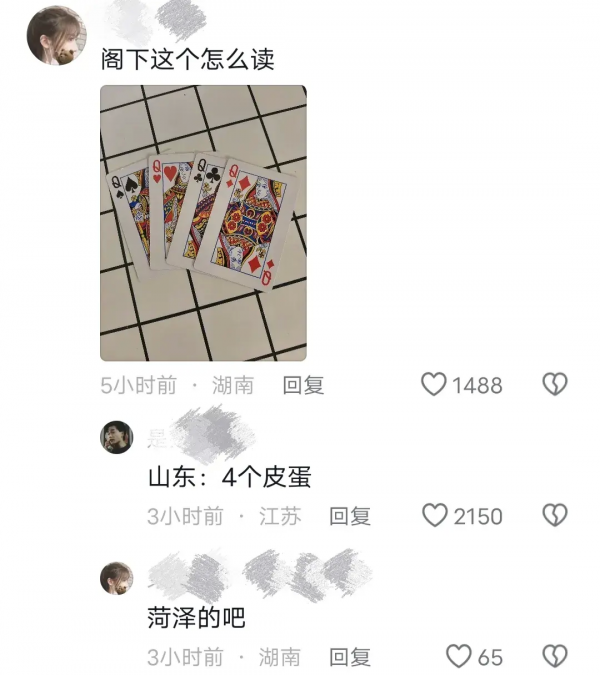Reply to the '山东：4个皮蛋' comment
Image resolution: width=600 pixels, height=675 pixels.
[x=350, y=516]
